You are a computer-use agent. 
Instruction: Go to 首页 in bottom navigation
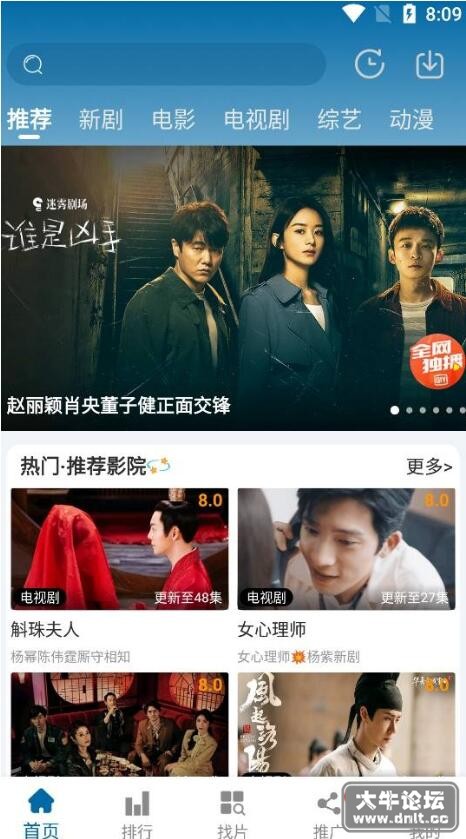(x=41, y=813)
